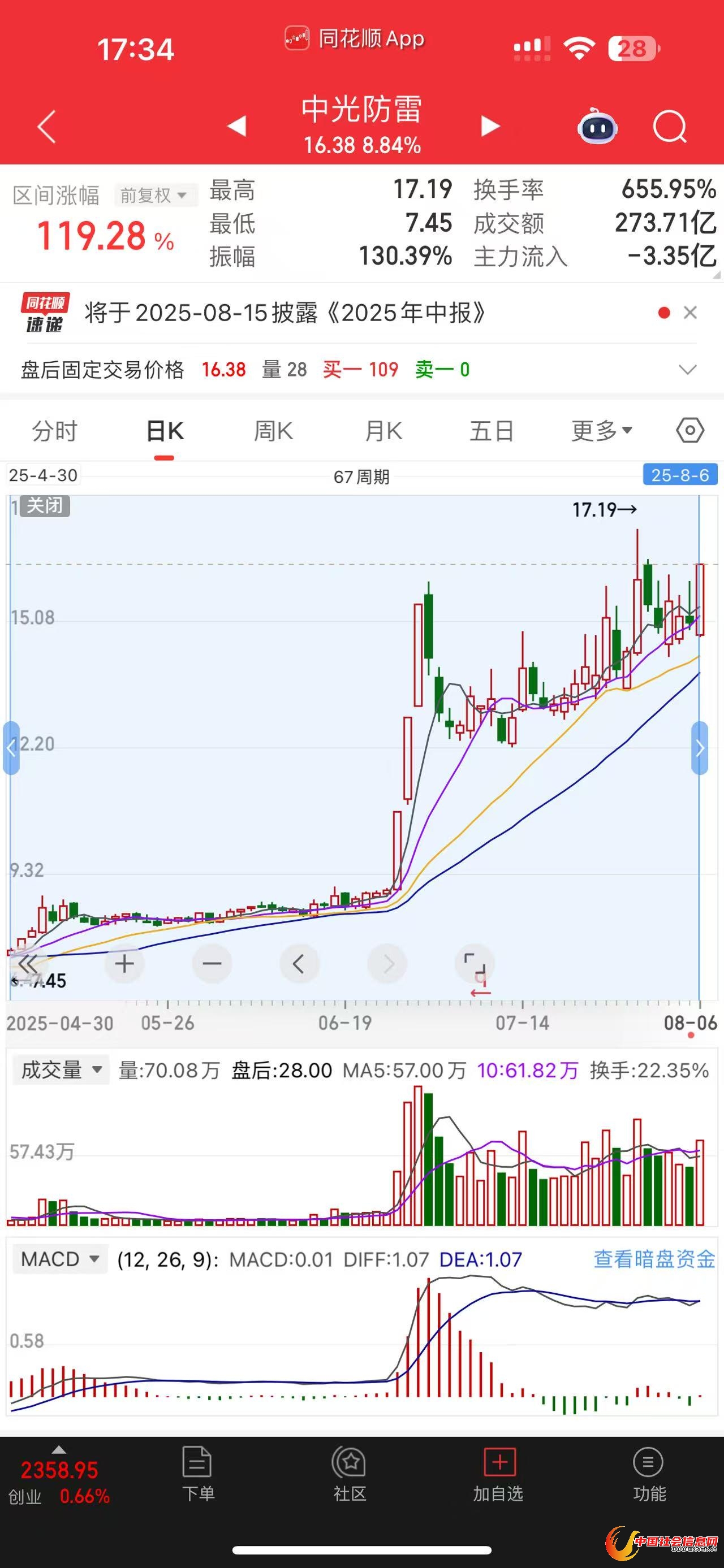Tap 查看暗盘资金 link
This screenshot has height=1568, width=724.
[654, 1259]
